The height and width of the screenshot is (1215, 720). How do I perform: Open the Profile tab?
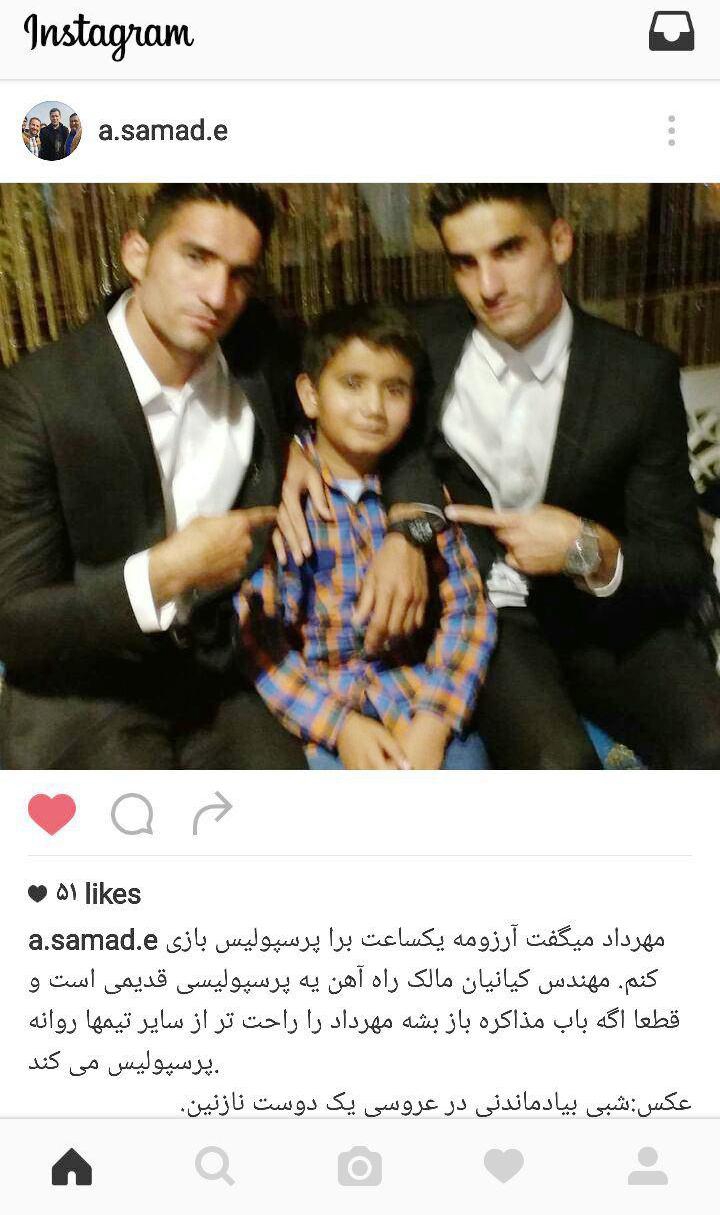pyautogui.click(x=648, y=1166)
